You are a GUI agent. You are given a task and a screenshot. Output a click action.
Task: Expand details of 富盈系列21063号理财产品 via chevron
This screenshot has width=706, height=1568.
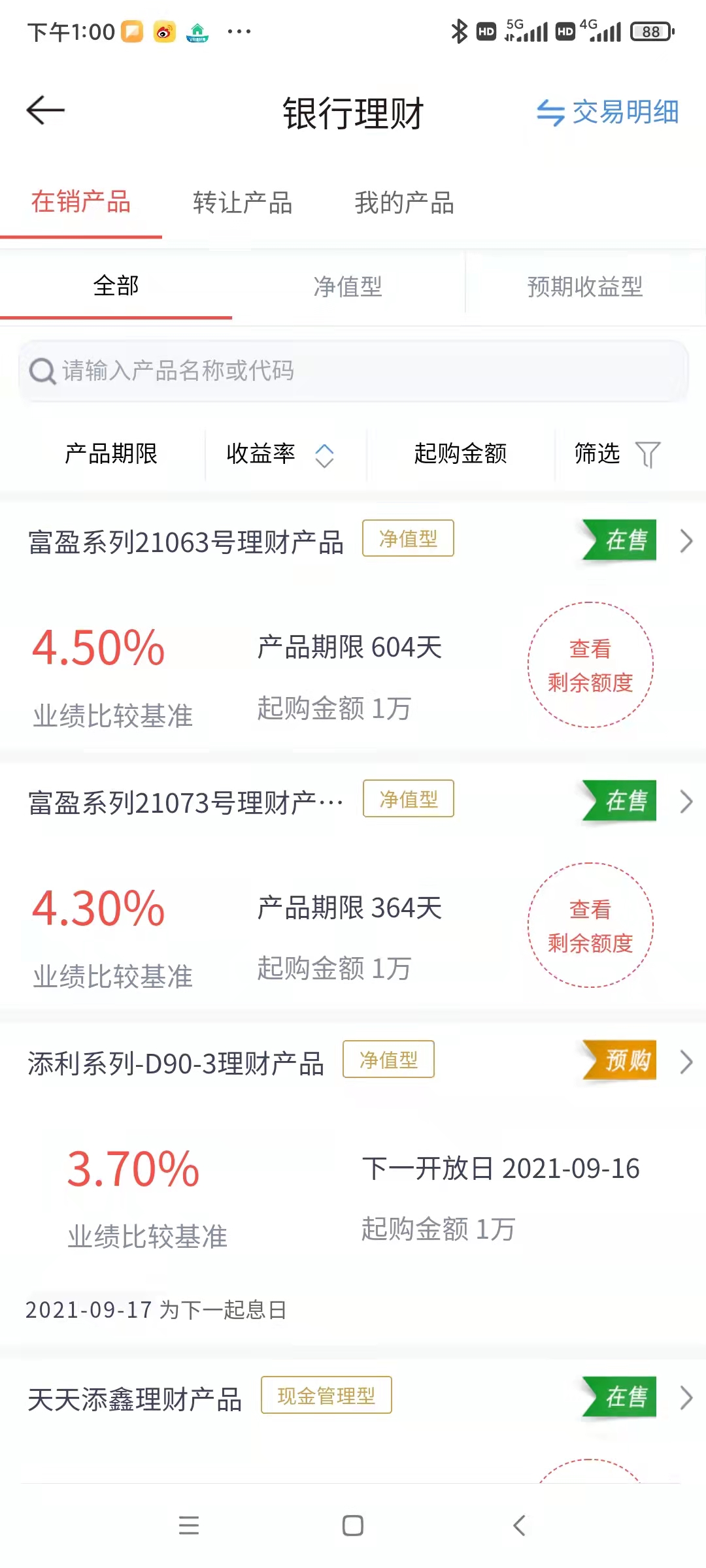tap(686, 540)
